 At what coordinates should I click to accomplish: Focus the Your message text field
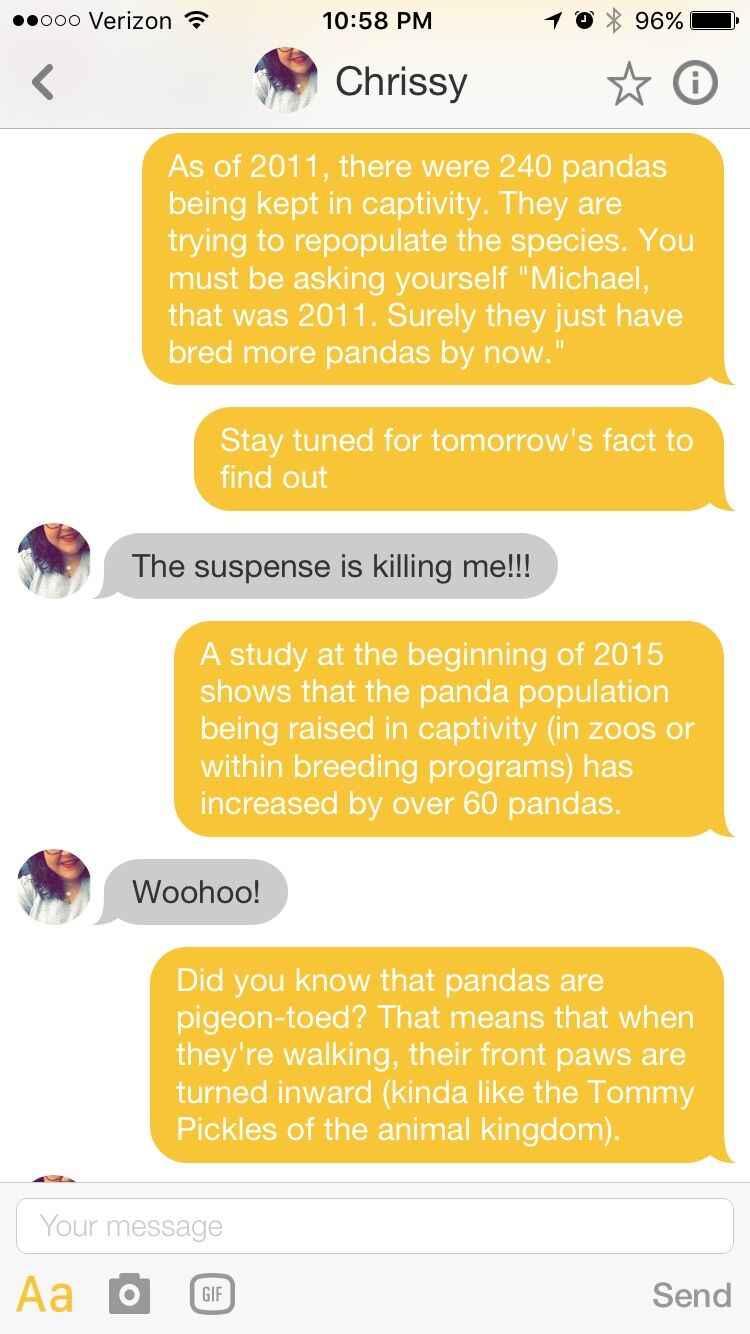[x=375, y=1226]
